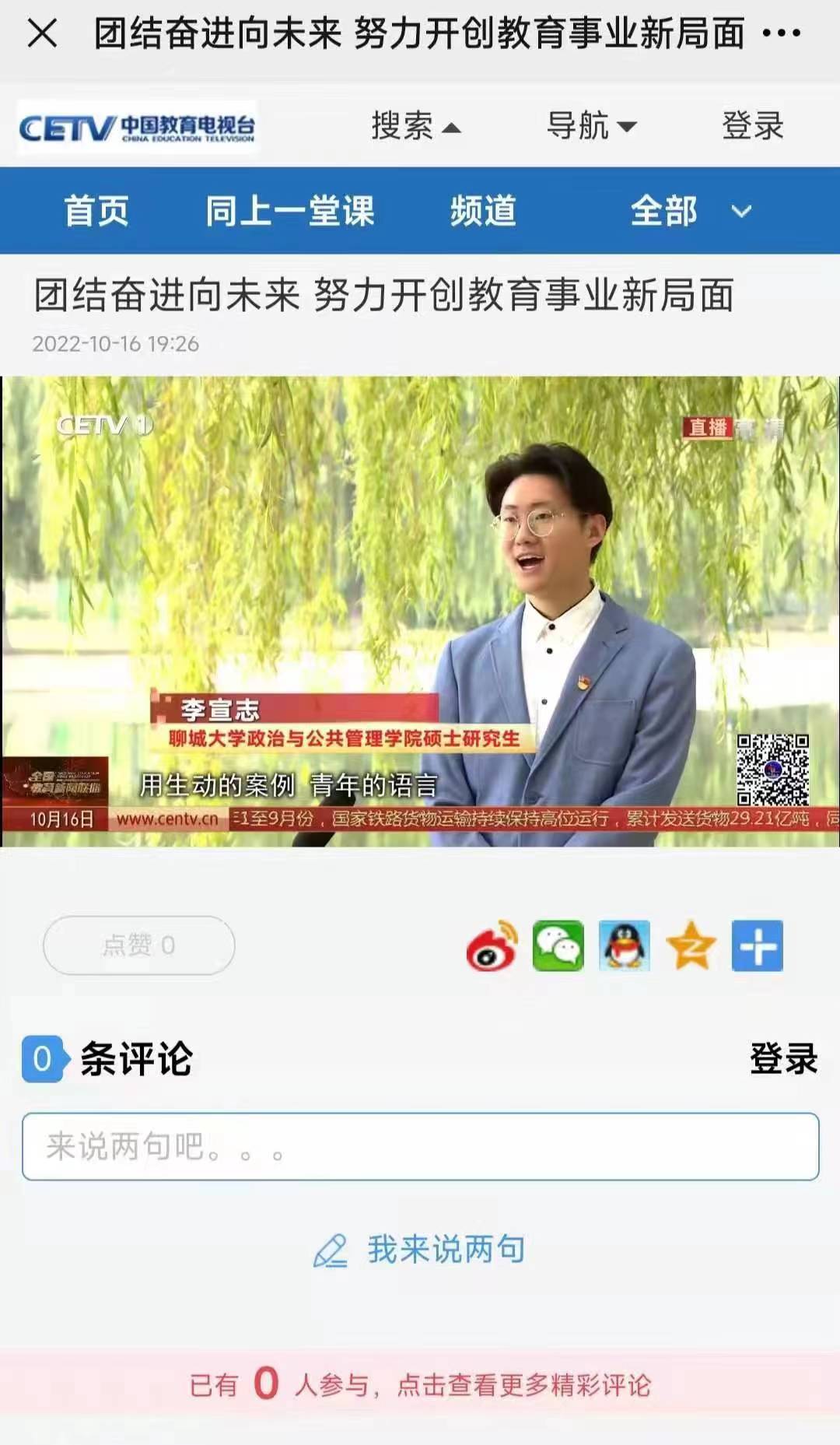Share the article via QQ icon
The height and width of the screenshot is (1445, 840).
point(623,944)
